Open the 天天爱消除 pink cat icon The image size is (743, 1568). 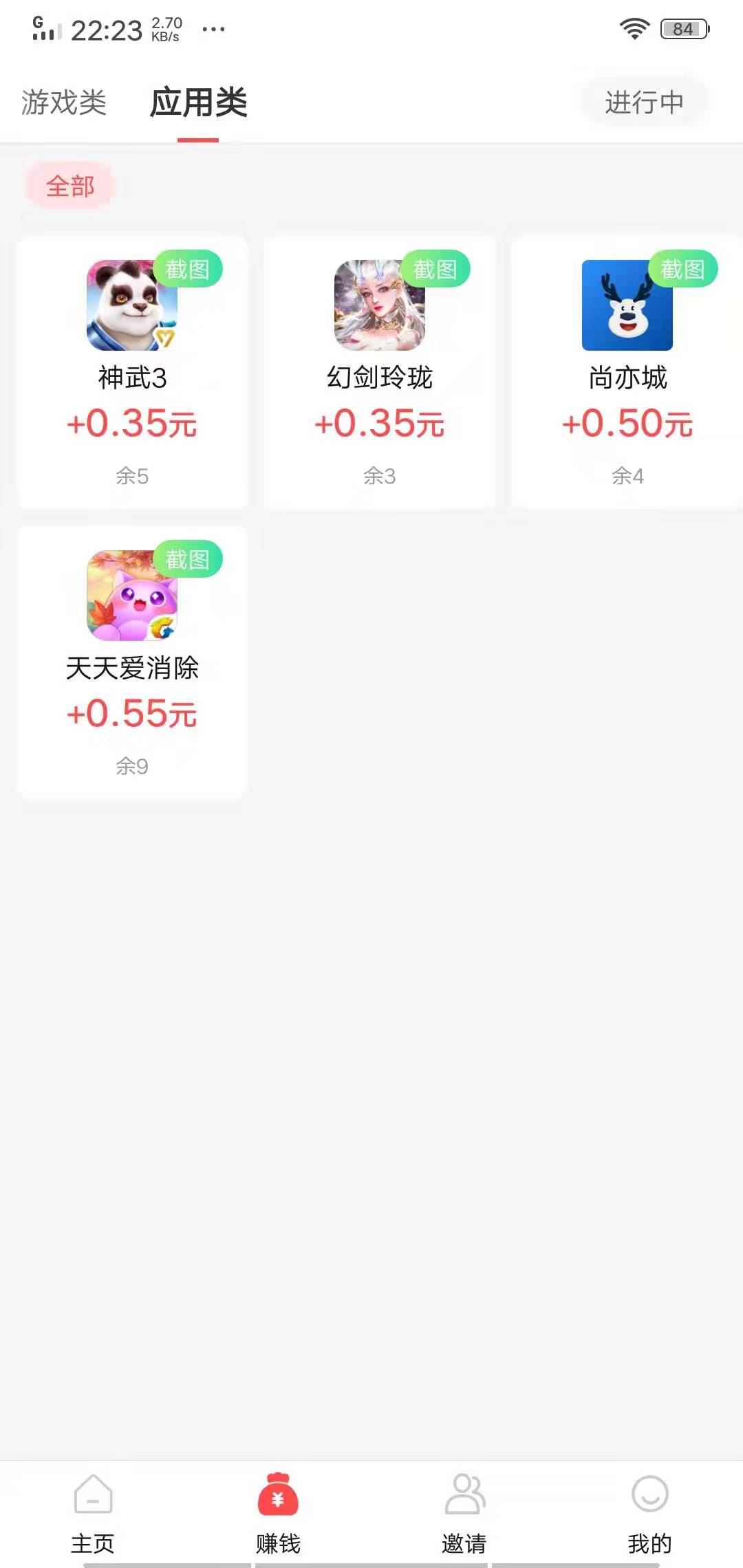coord(132,596)
